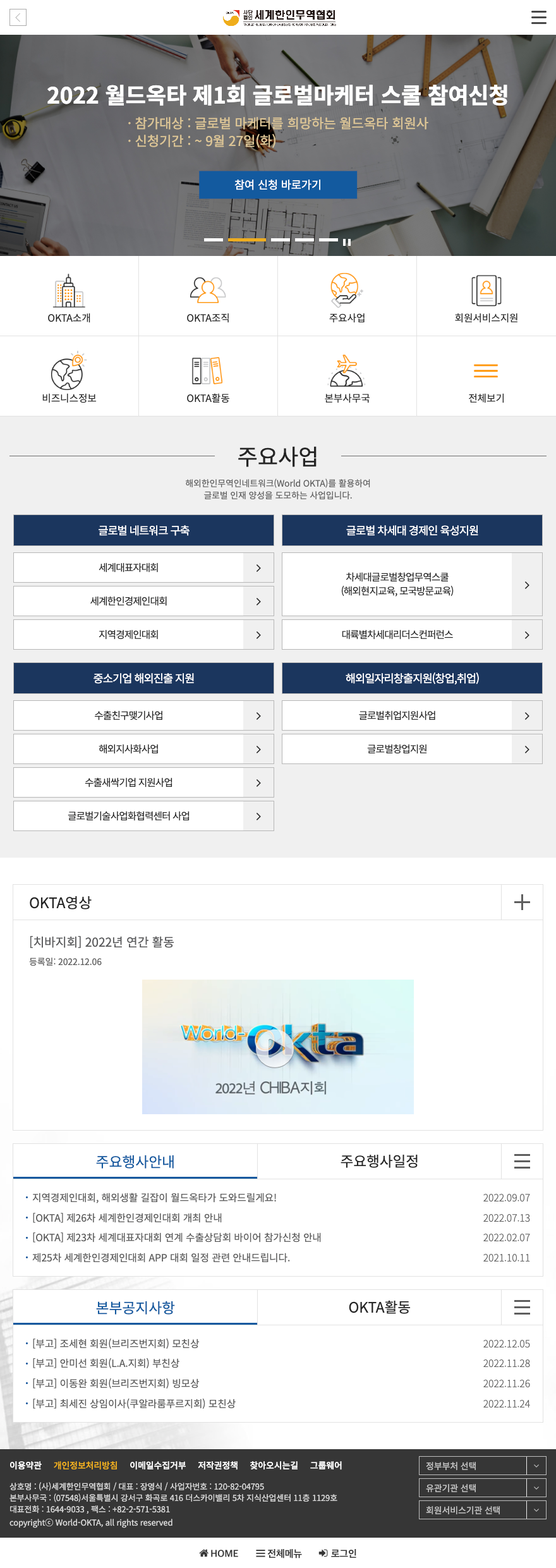This screenshot has height=1568, width=556.
Task: Open the 세계대표자대회 row
Action: click(x=143, y=568)
